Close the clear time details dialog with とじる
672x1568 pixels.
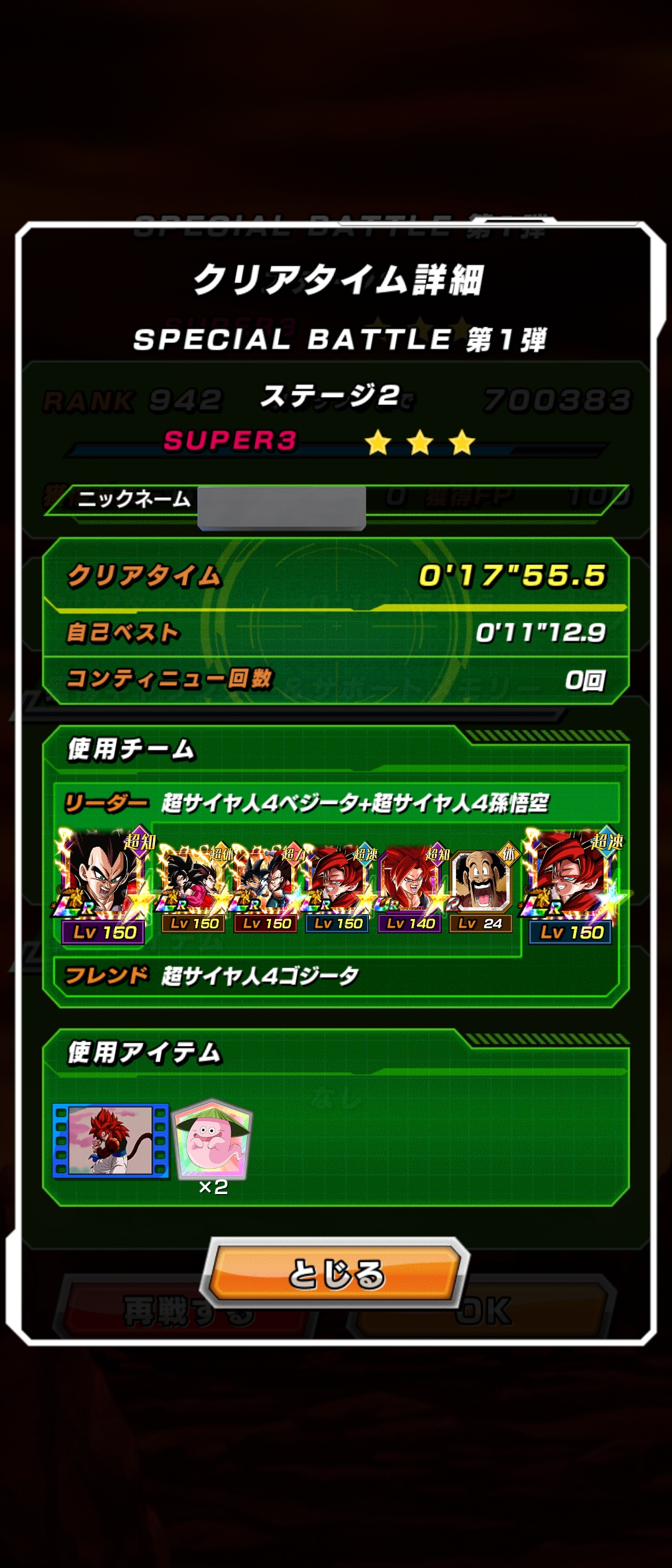(x=336, y=1273)
